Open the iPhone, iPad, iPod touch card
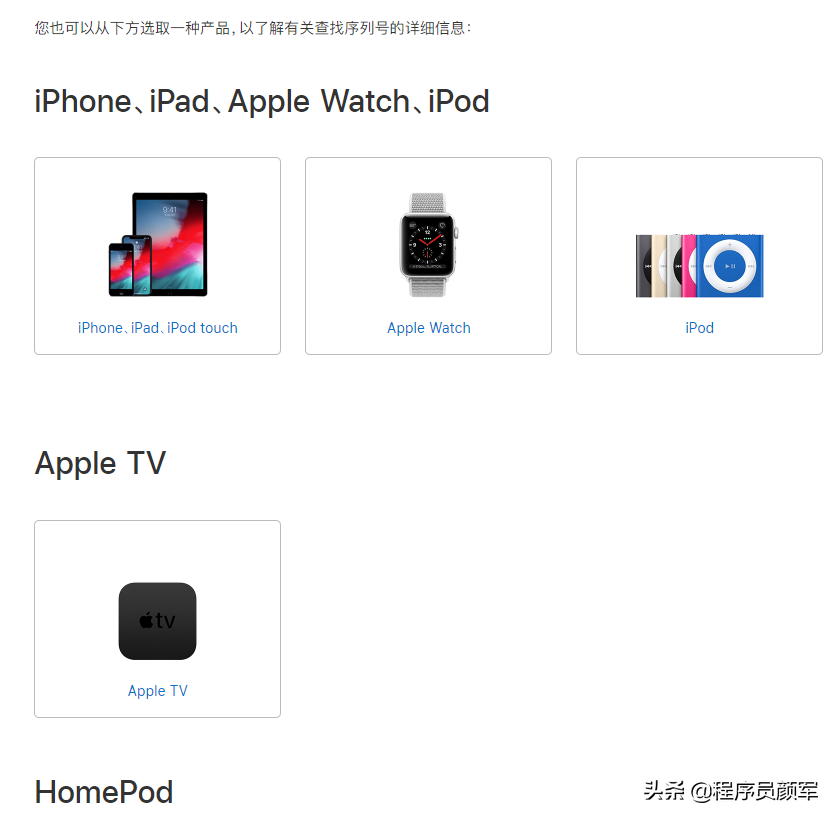 click(157, 256)
